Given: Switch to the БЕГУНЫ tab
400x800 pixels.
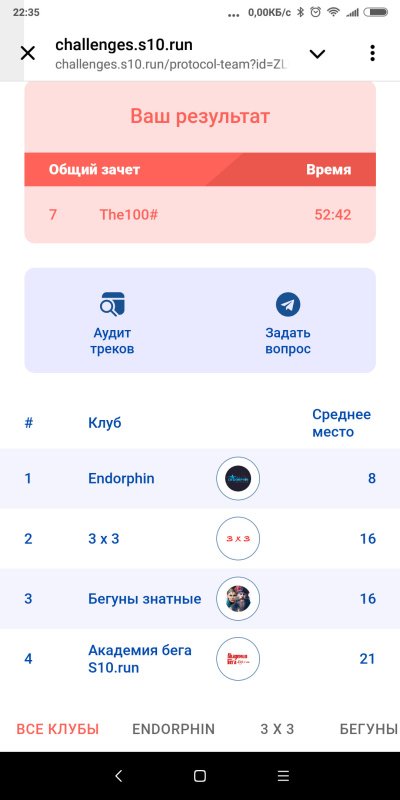Looking at the screenshot, I should tap(369, 729).
